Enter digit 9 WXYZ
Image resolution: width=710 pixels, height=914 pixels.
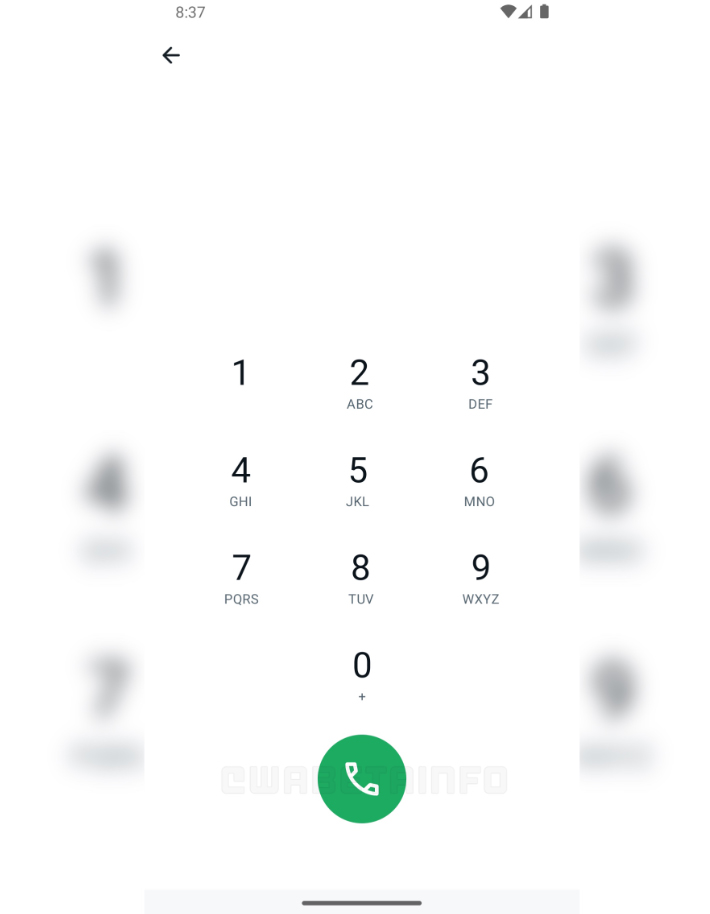click(481, 578)
